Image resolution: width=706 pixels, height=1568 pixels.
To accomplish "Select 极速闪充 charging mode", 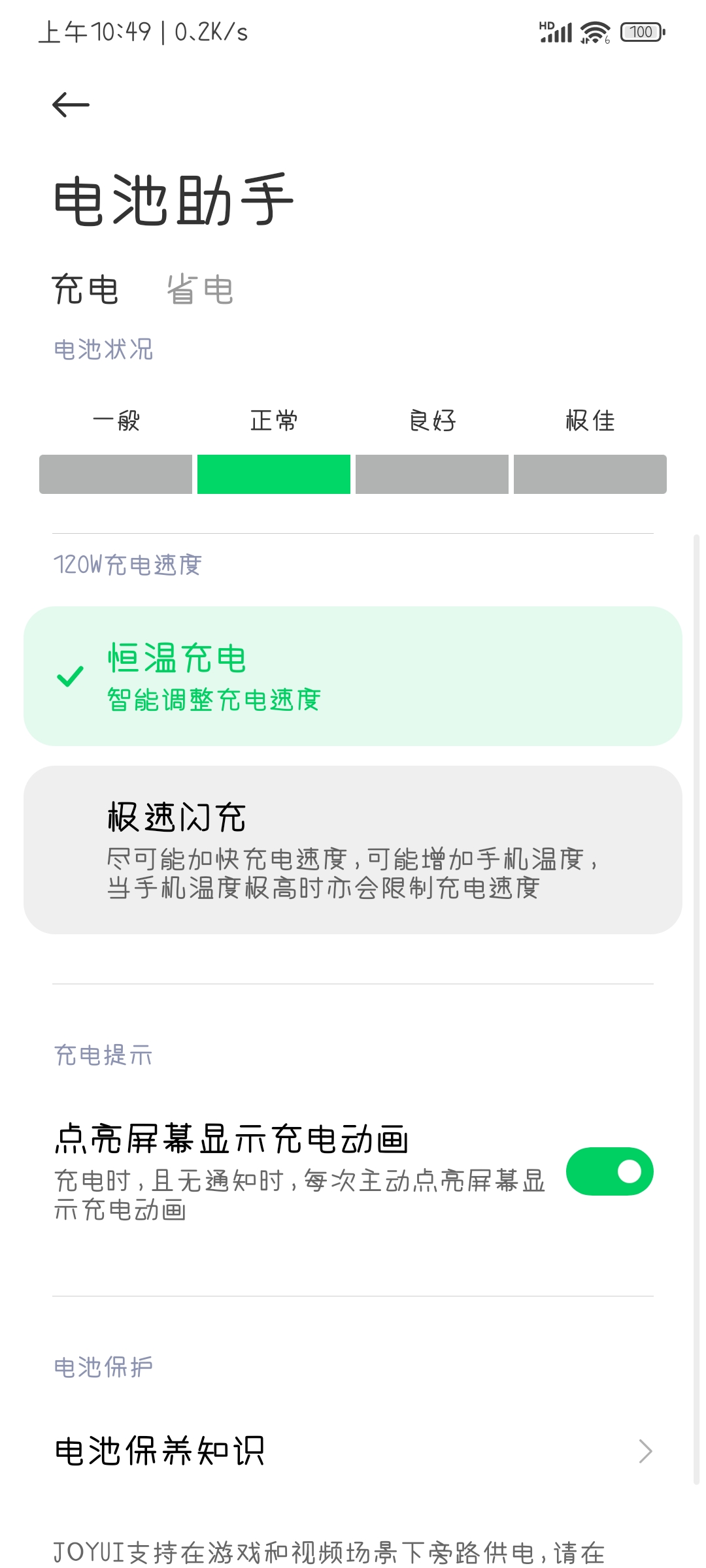I will [353, 850].
